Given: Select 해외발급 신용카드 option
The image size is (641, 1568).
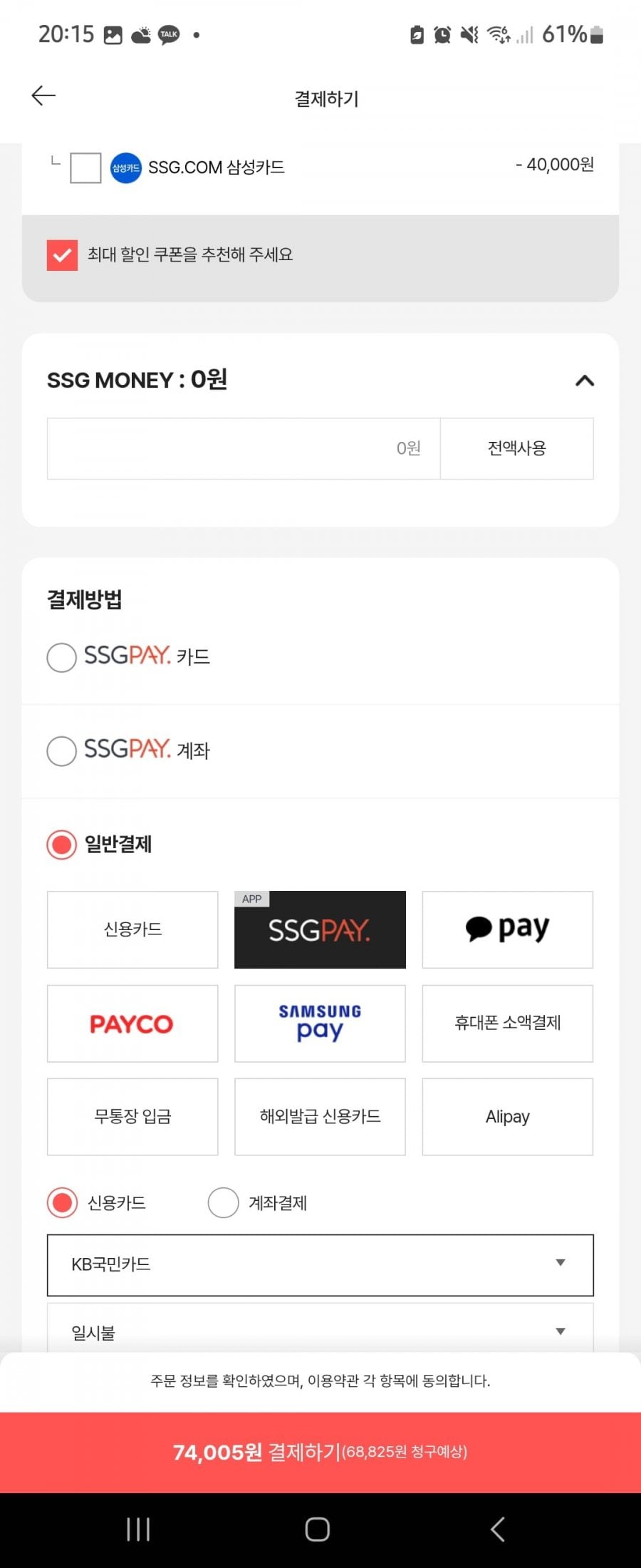Looking at the screenshot, I should click(320, 1117).
